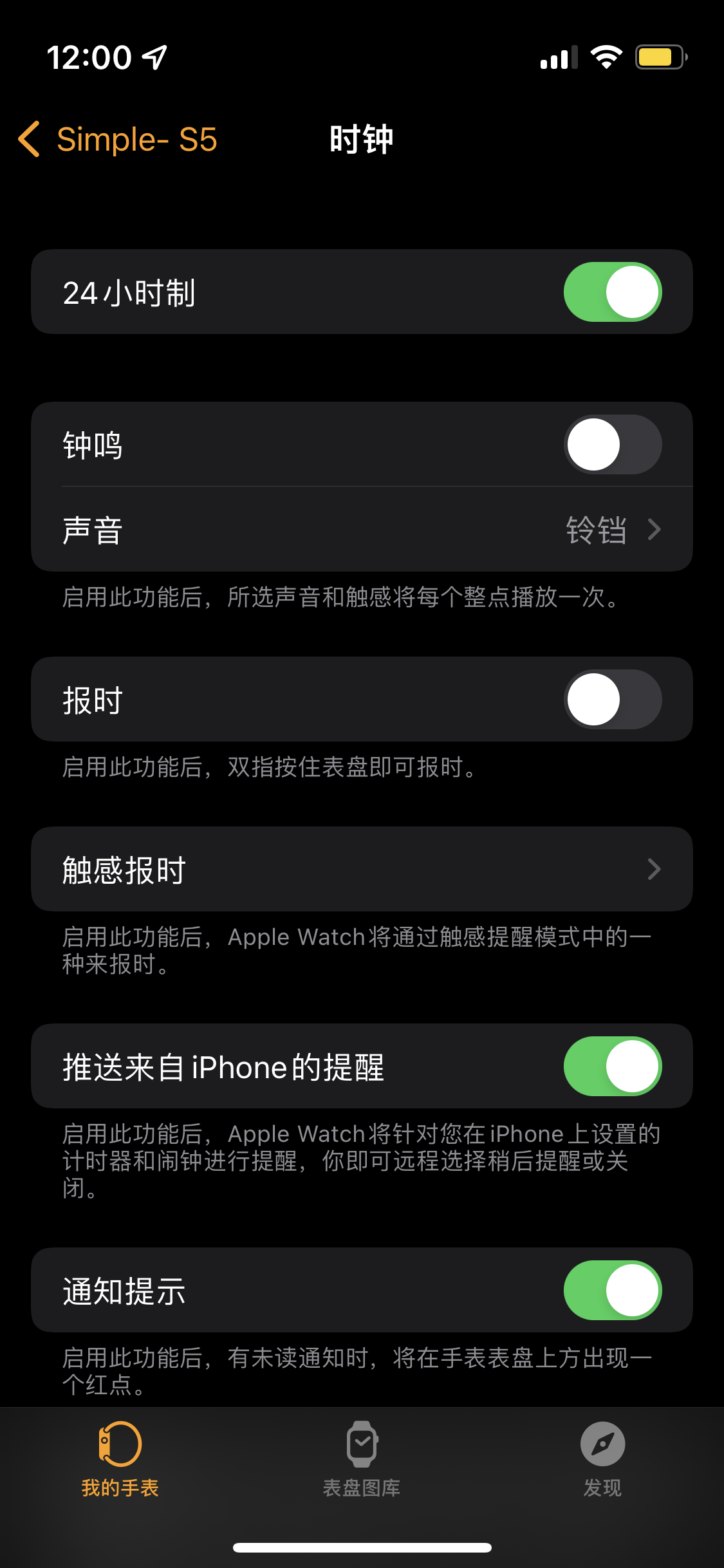
Task: Turn off the 24小时制 switch
Action: pos(612,292)
